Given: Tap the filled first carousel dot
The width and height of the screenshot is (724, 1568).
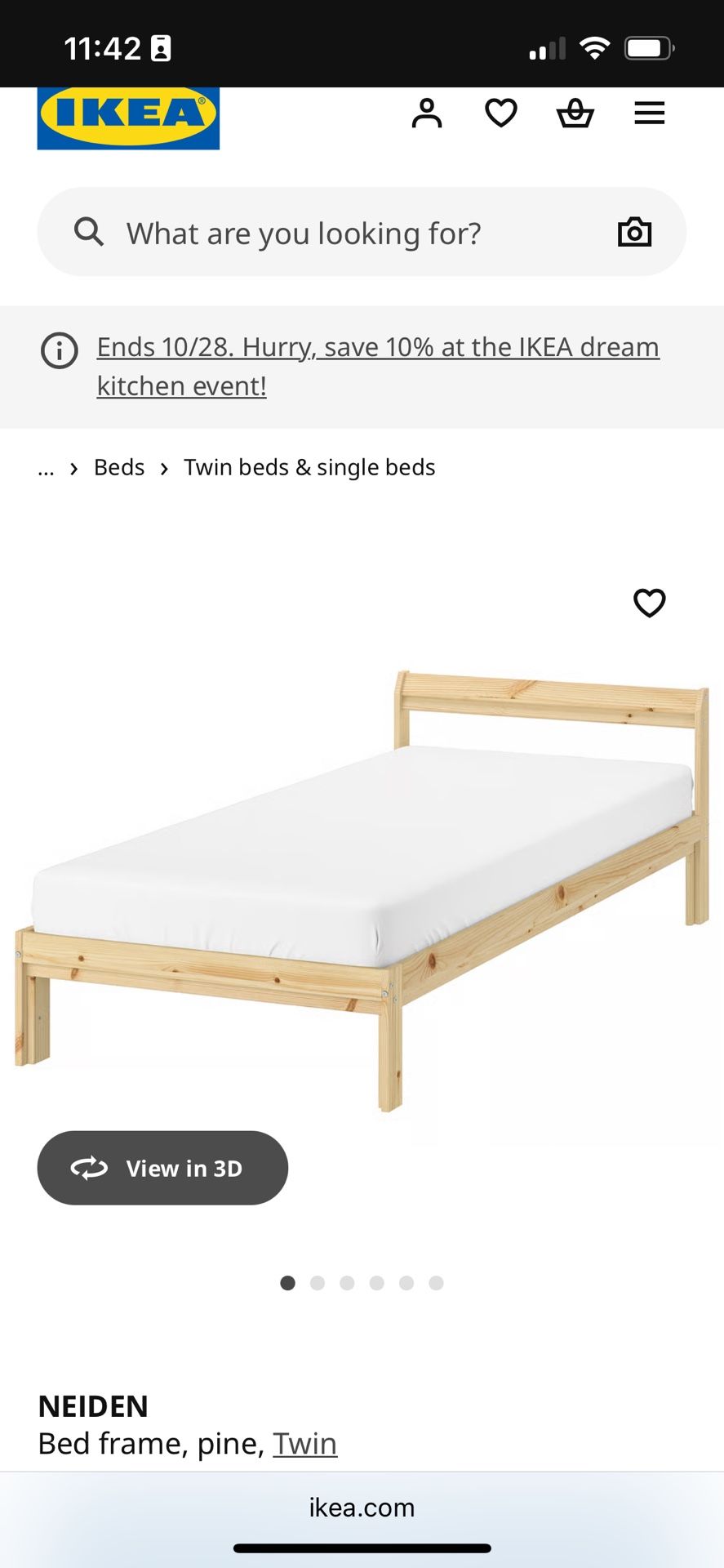Looking at the screenshot, I should tap(288, 1283).
